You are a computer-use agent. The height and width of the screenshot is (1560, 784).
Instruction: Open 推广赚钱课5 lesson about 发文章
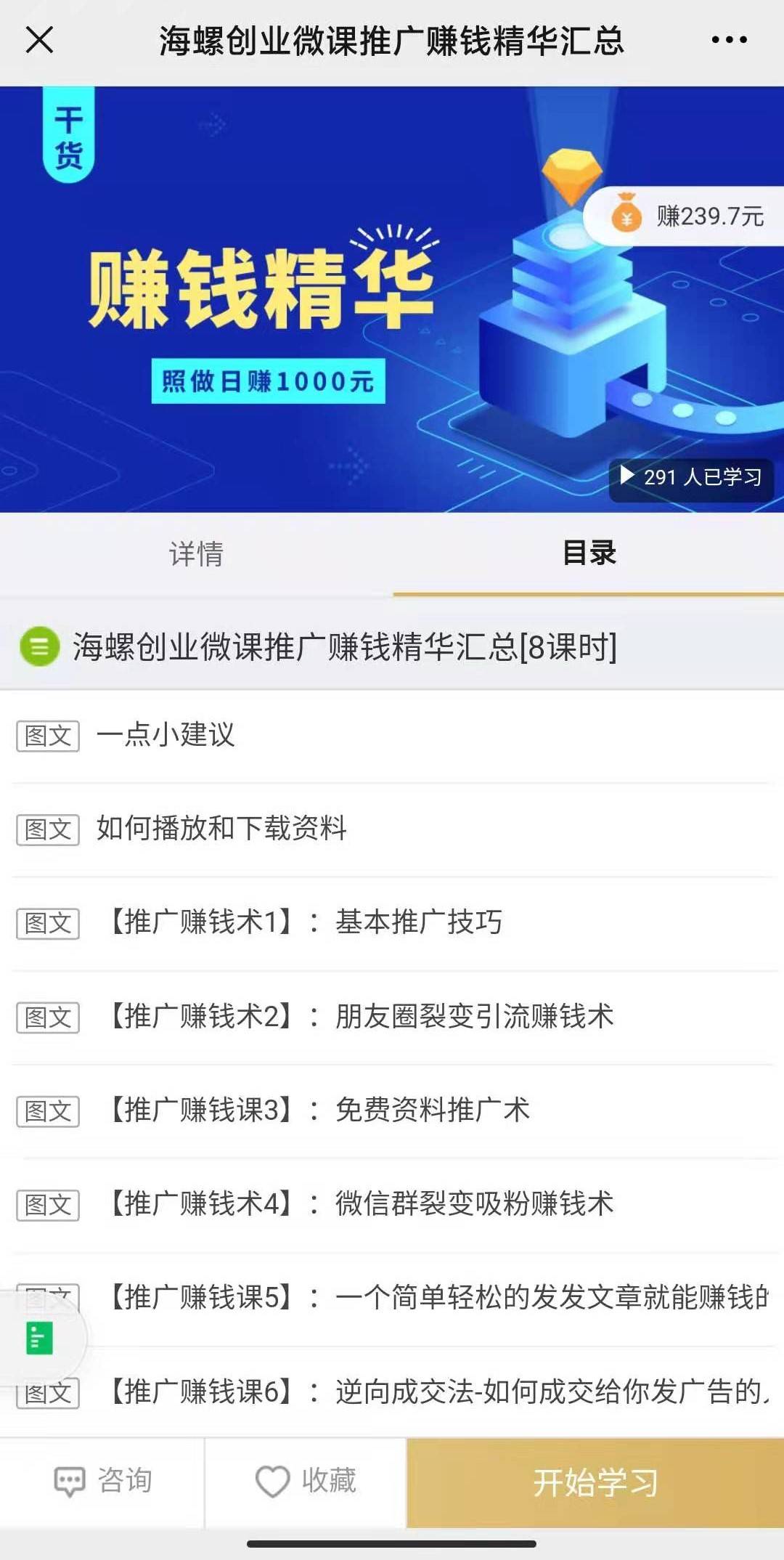click(436, 1297)
